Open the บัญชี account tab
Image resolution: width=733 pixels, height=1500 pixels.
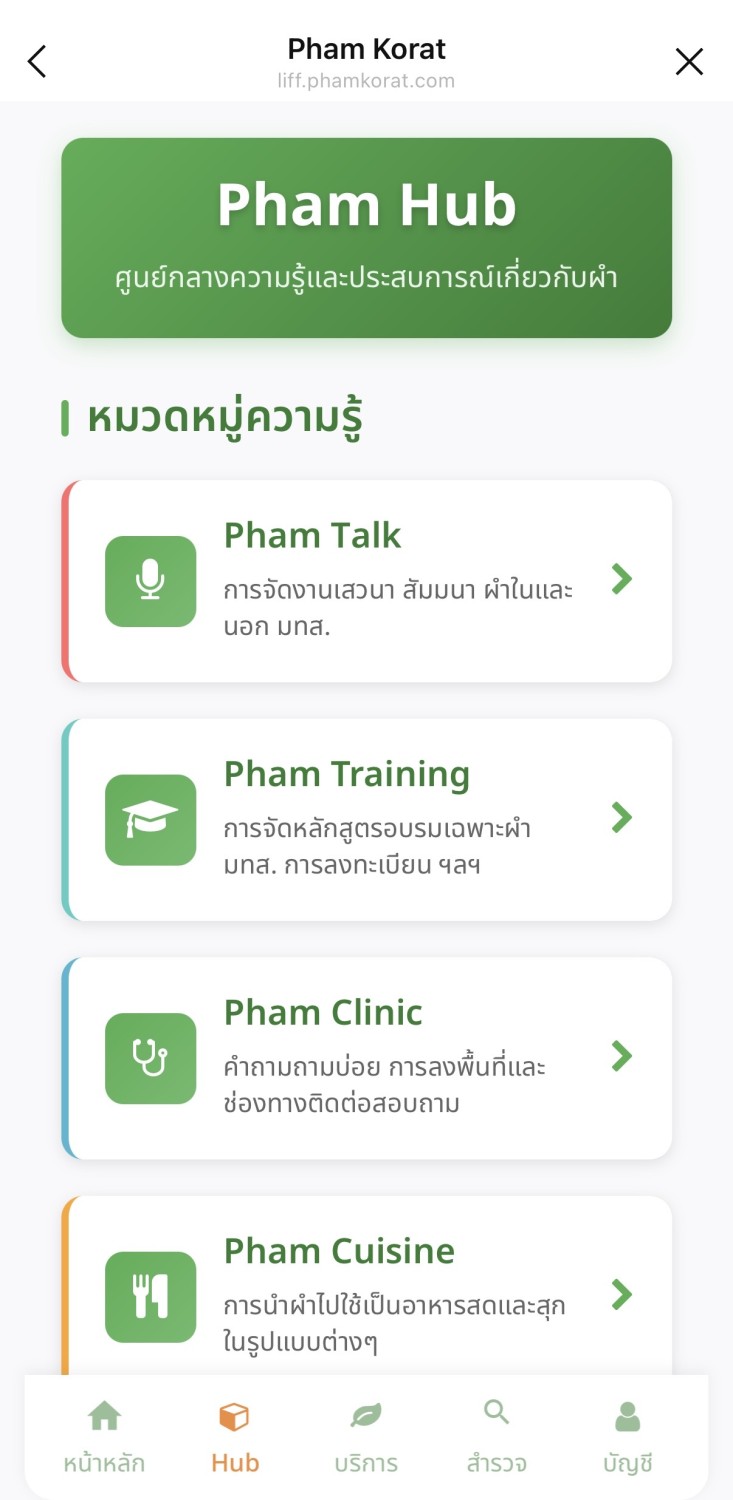628,1437
